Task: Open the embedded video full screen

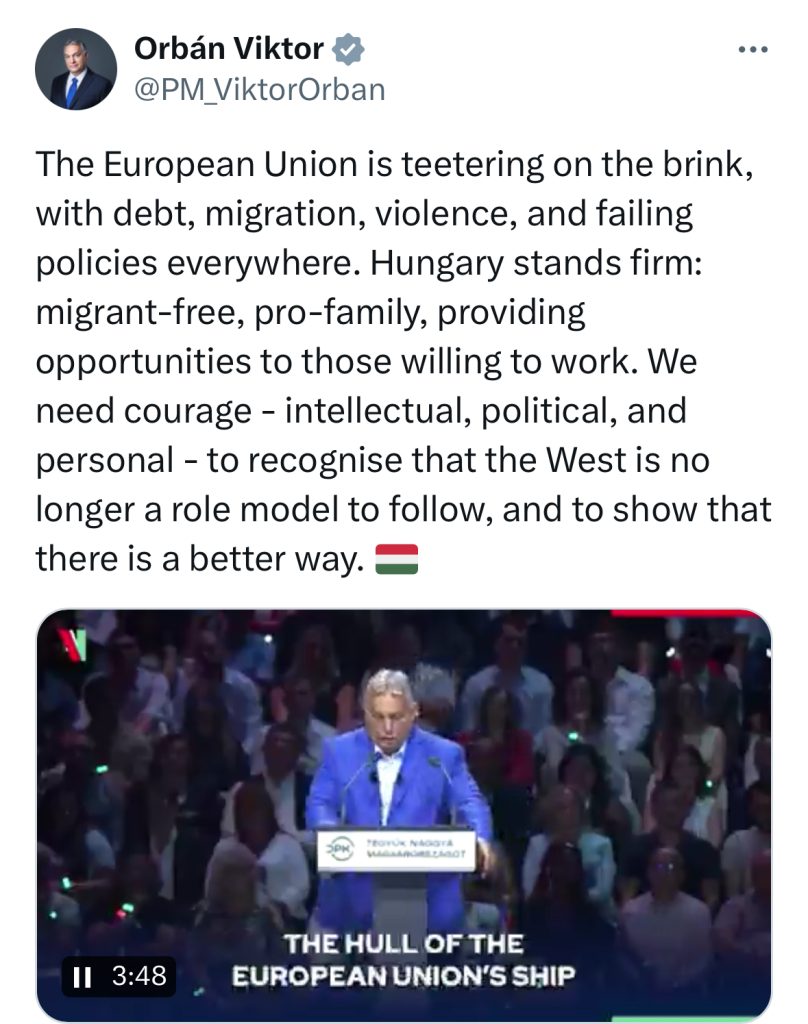Action: click(x=404, y=800)
